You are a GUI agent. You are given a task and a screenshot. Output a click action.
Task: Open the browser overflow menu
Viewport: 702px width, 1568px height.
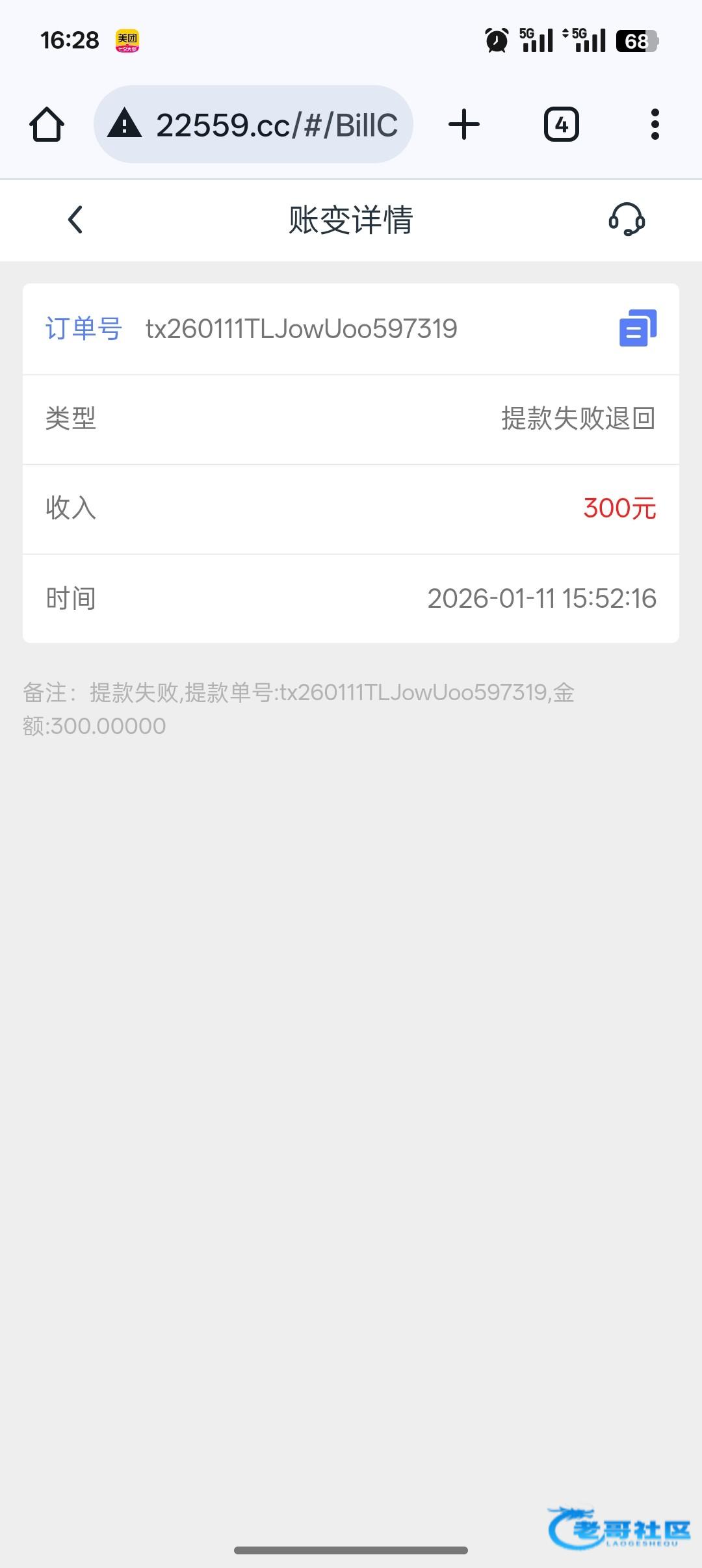[x=655, y=124]
